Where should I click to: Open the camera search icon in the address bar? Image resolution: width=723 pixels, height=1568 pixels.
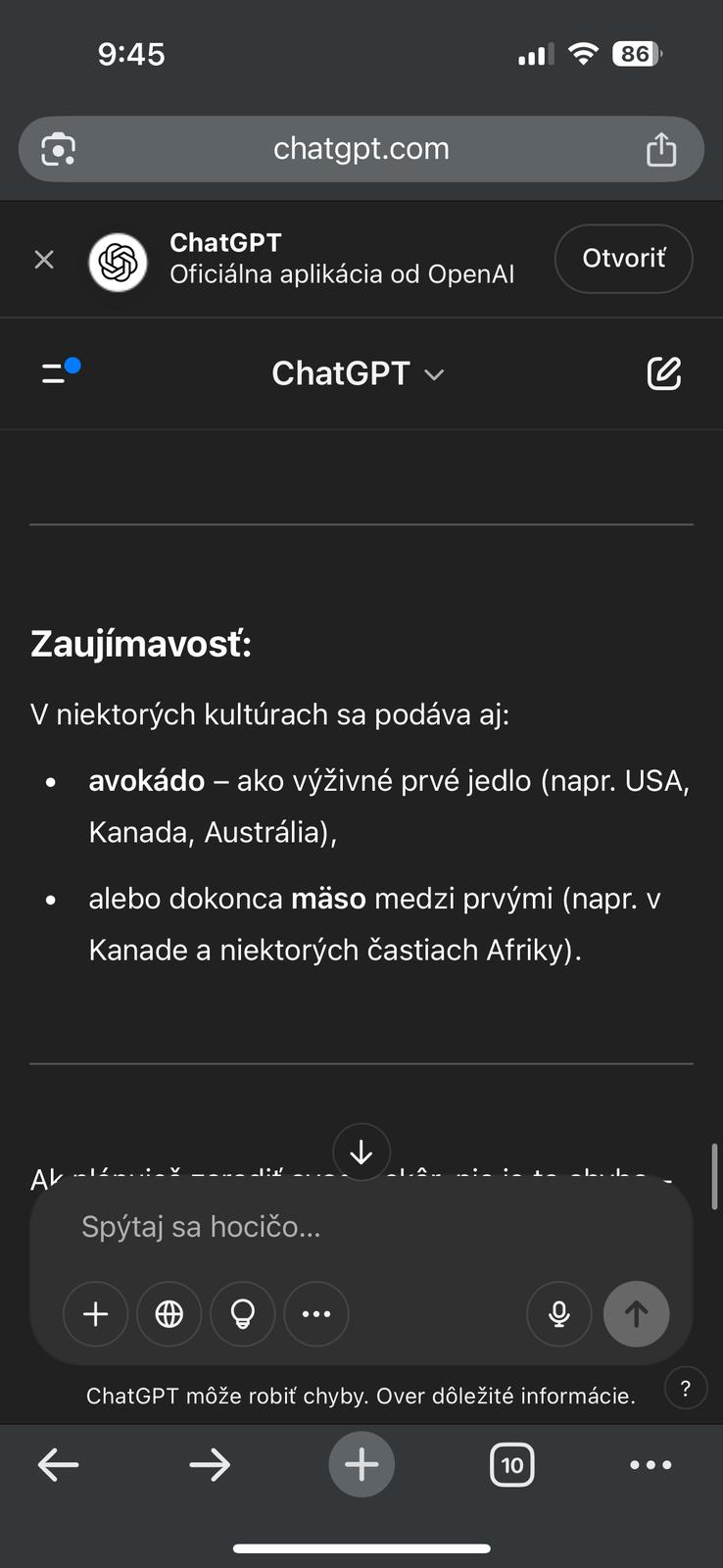[59, 149]
